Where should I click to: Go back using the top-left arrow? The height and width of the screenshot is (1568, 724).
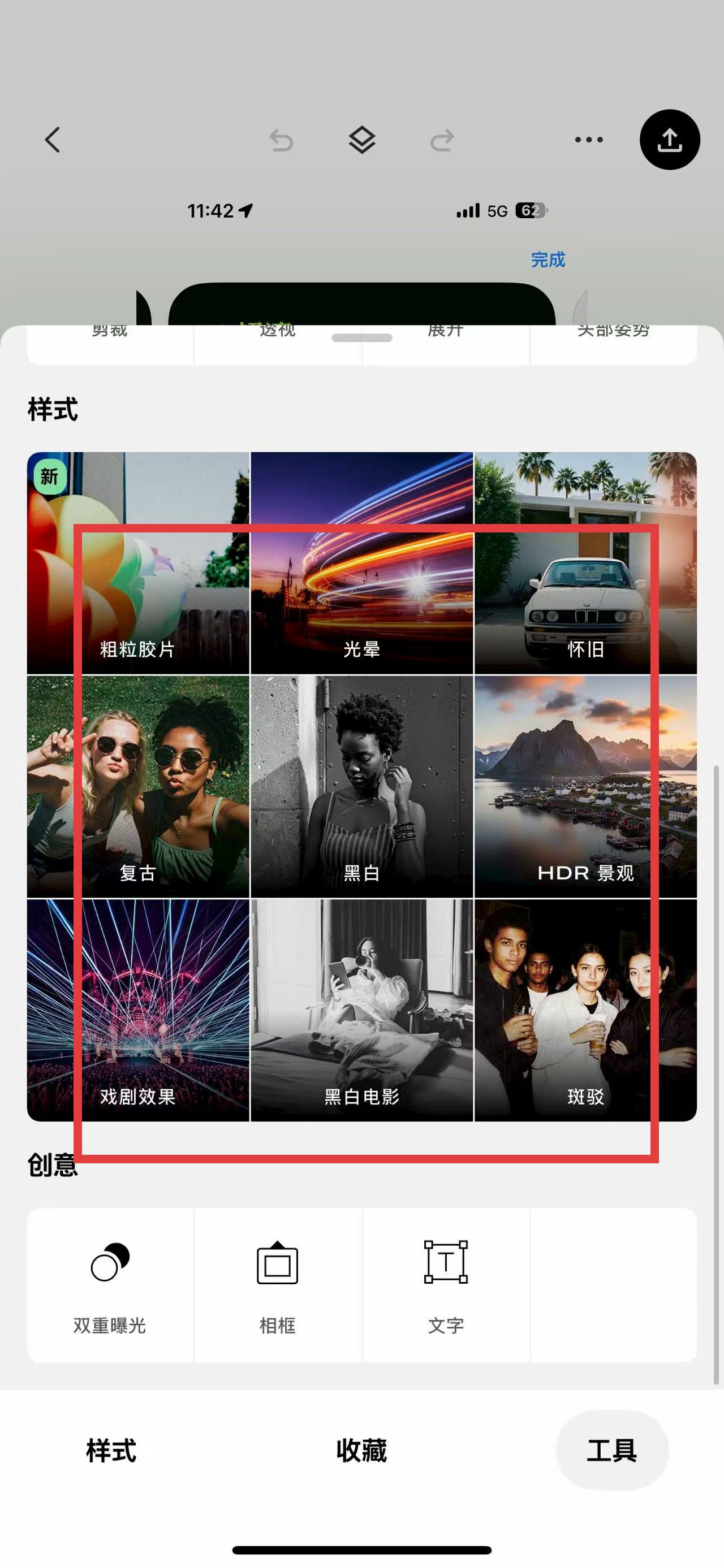pos(53,140)
